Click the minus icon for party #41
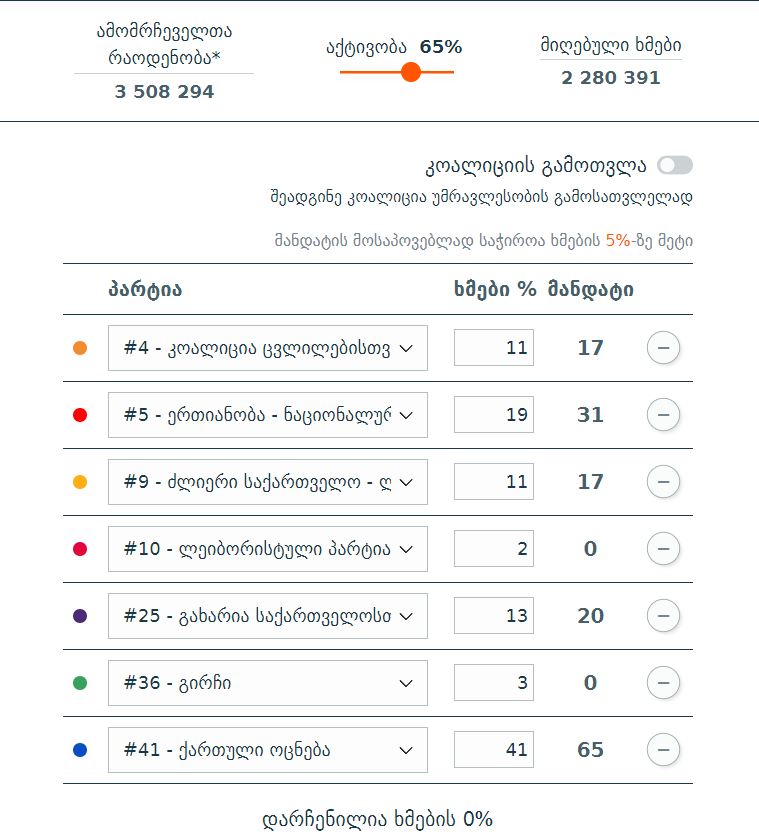 pyautogui.click(x=663, y=750)
